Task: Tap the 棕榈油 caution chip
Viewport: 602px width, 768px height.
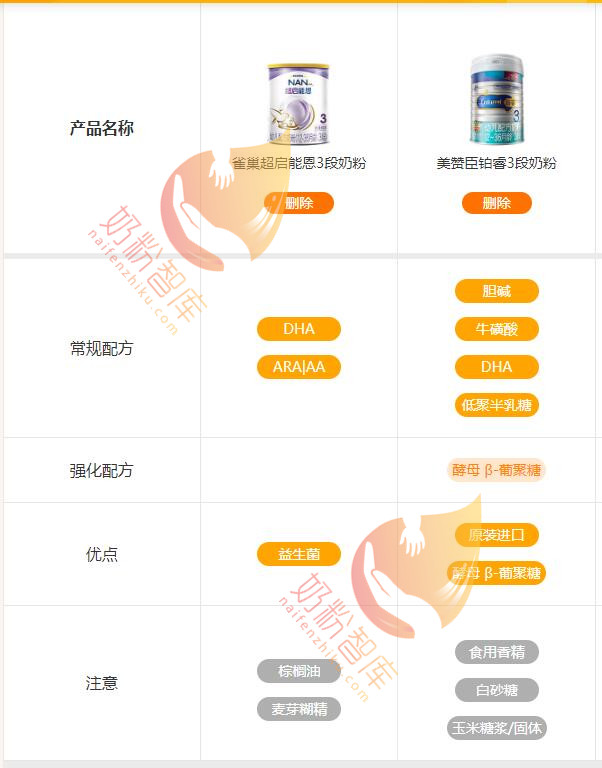Action: (298, 671)
